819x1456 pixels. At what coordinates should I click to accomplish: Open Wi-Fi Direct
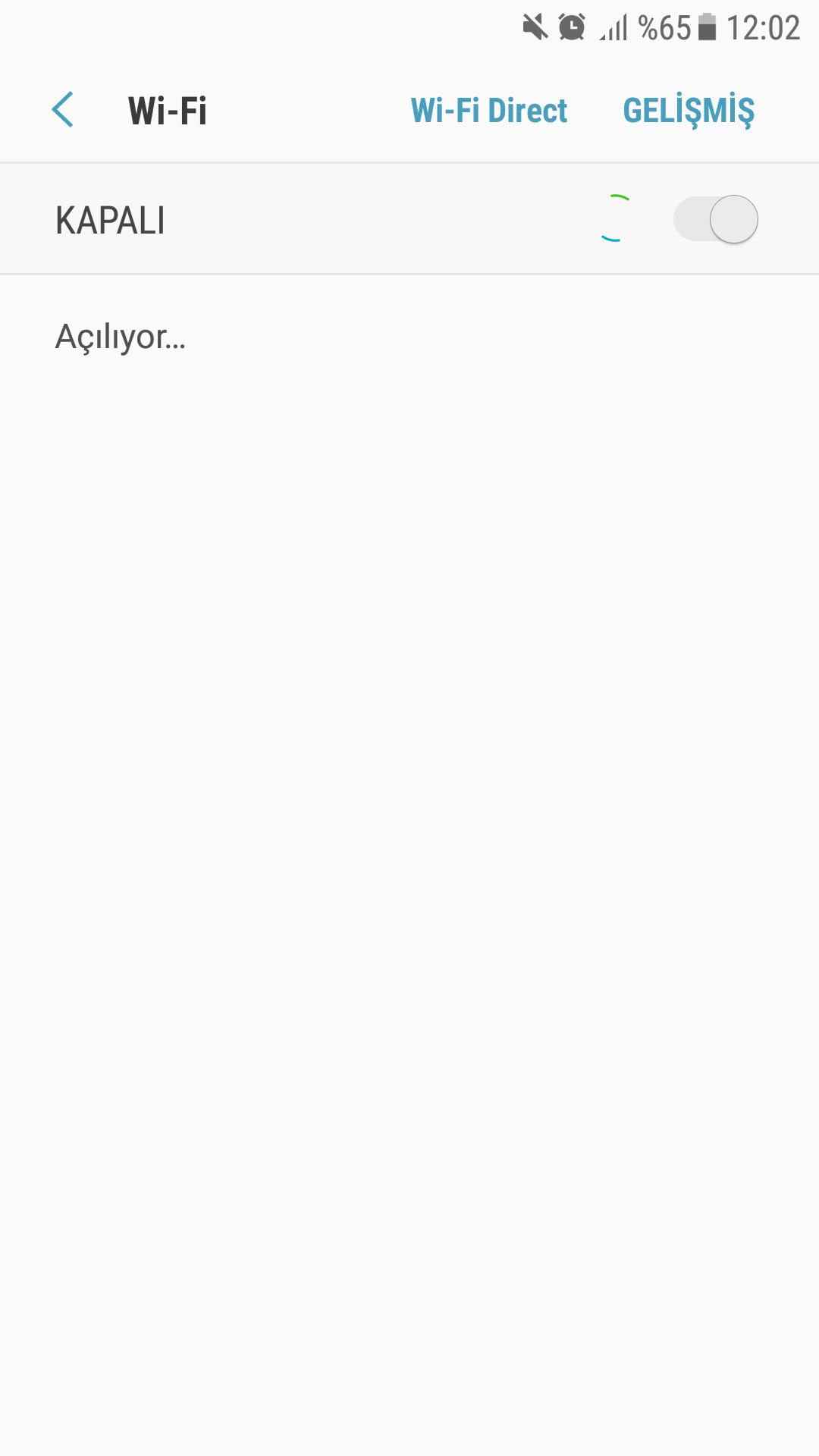tap(489, 111)
